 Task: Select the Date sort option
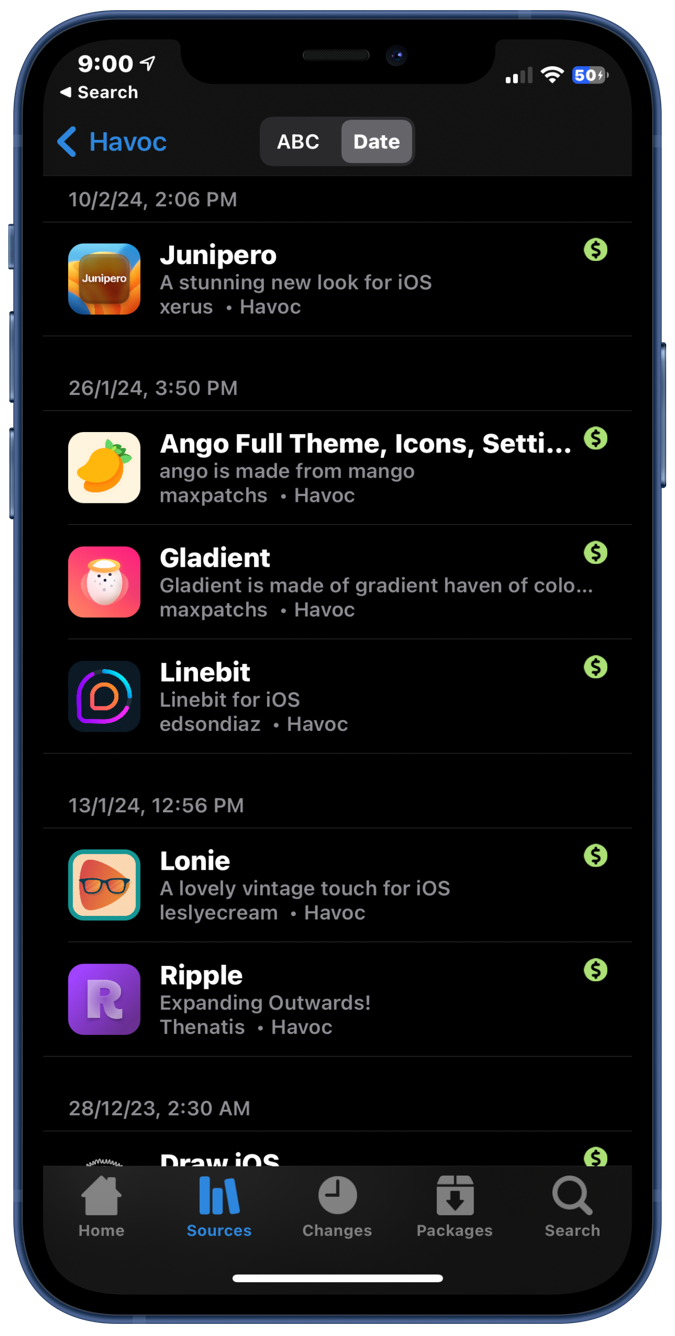point(376,142)
